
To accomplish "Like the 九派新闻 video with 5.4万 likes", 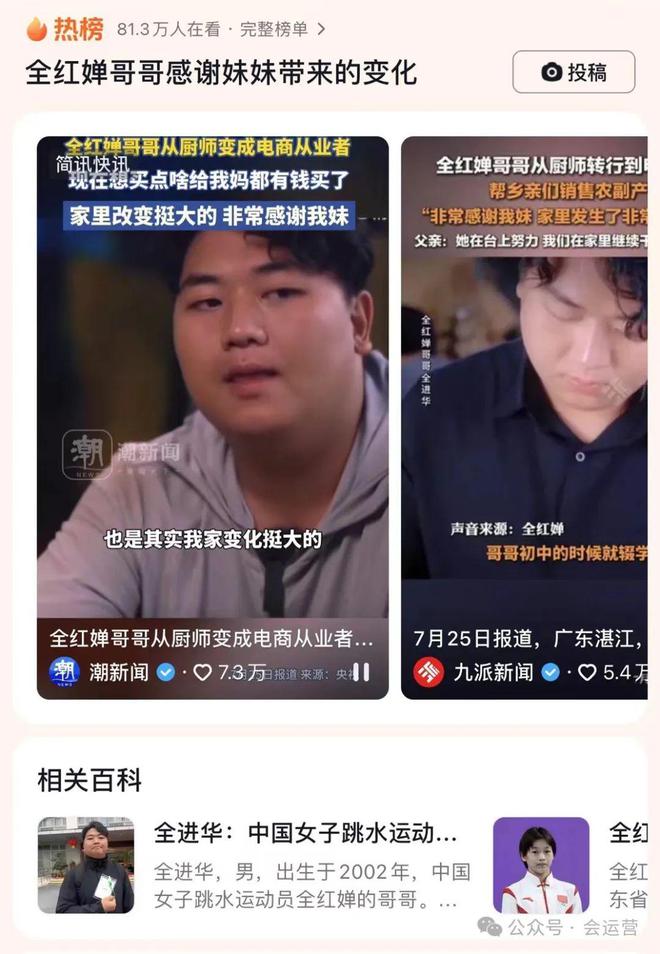I will coord(588,672).
